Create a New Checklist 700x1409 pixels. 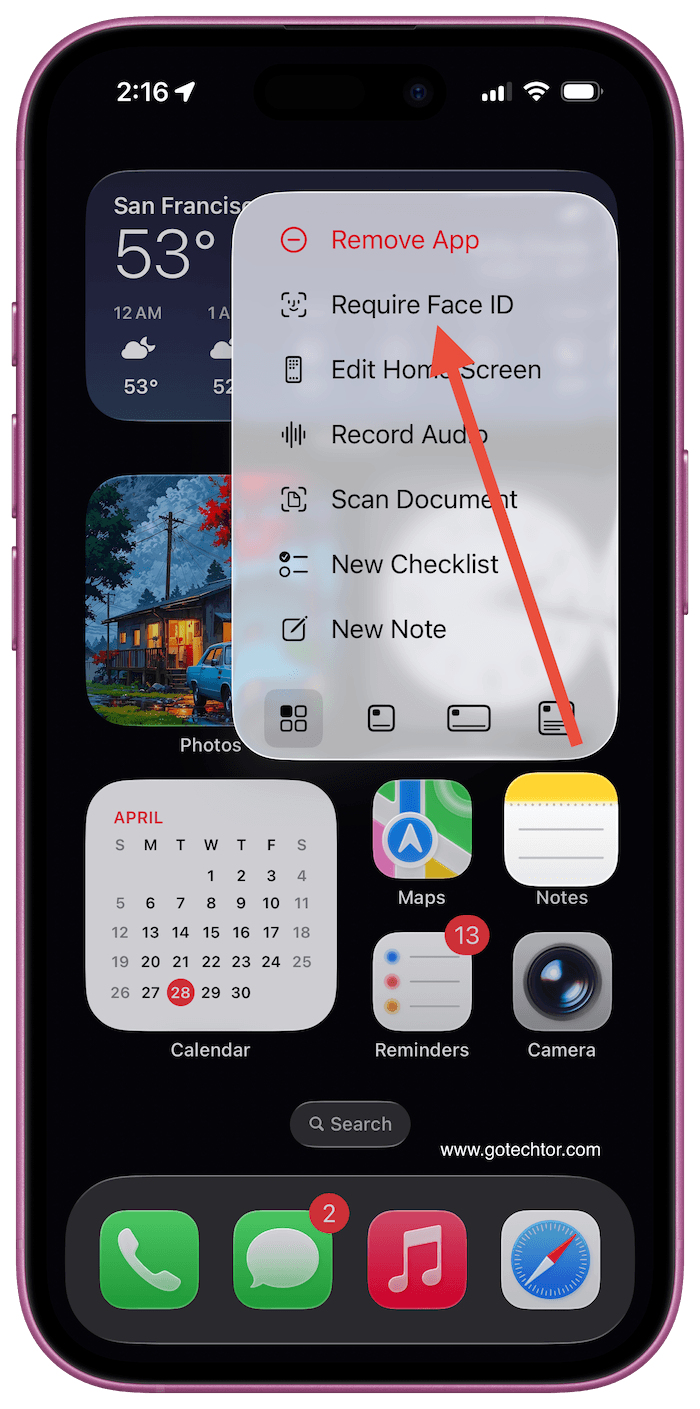(x=414, y=565)
